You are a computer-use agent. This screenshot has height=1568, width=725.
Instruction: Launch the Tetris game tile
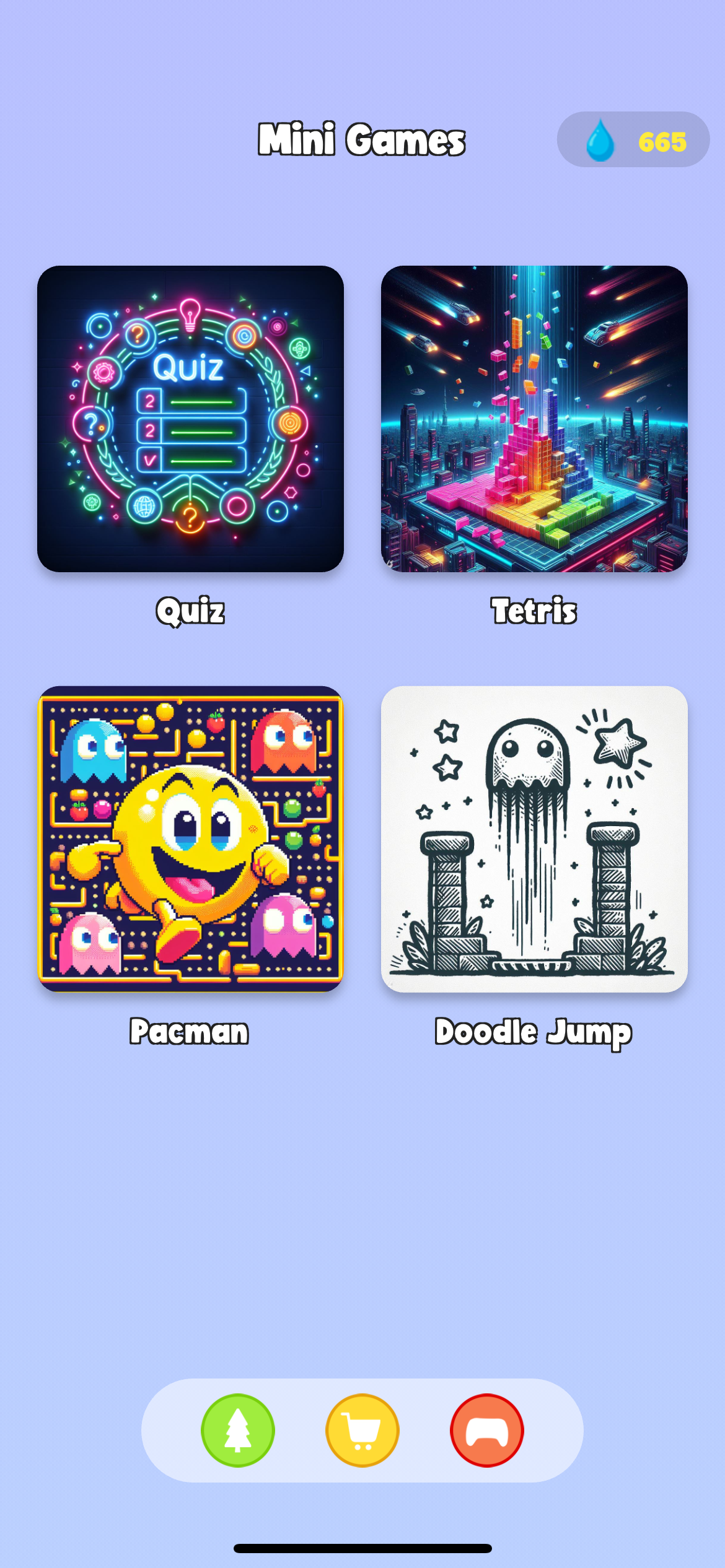click(534, 419)
